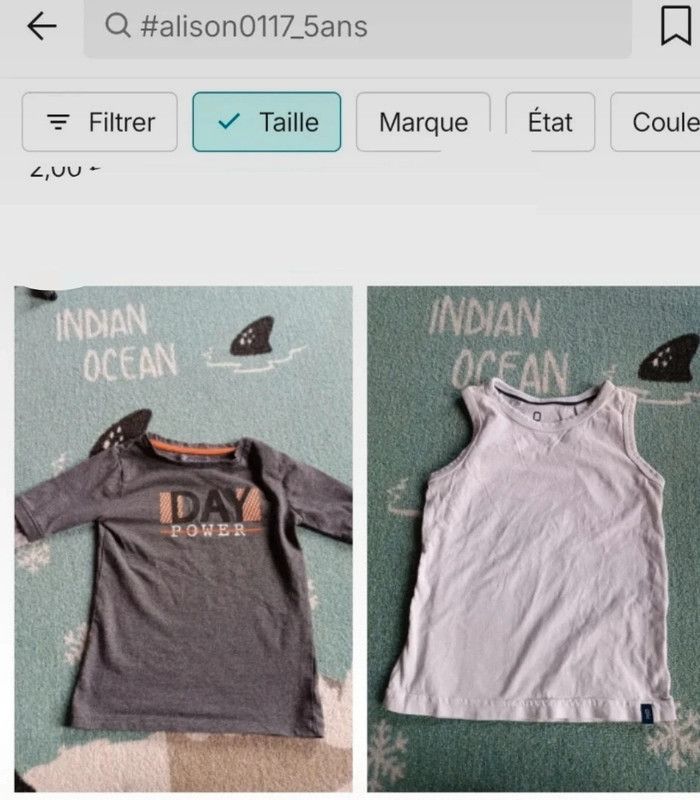Filter by Marque
Viewport: 700px width, 800px height.
[423, 122]
